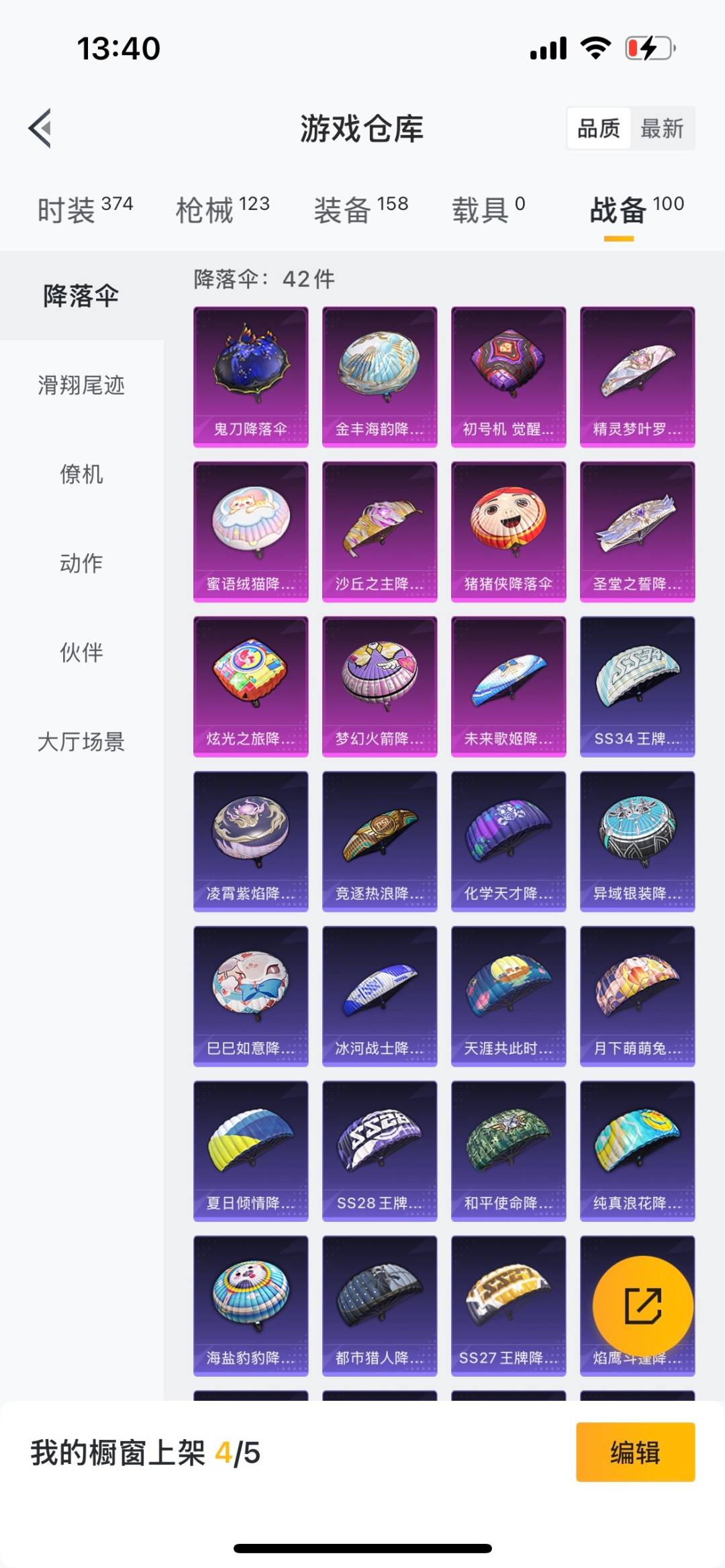
Task: Open the 载具 tab
Action: (x=488, y=210)
